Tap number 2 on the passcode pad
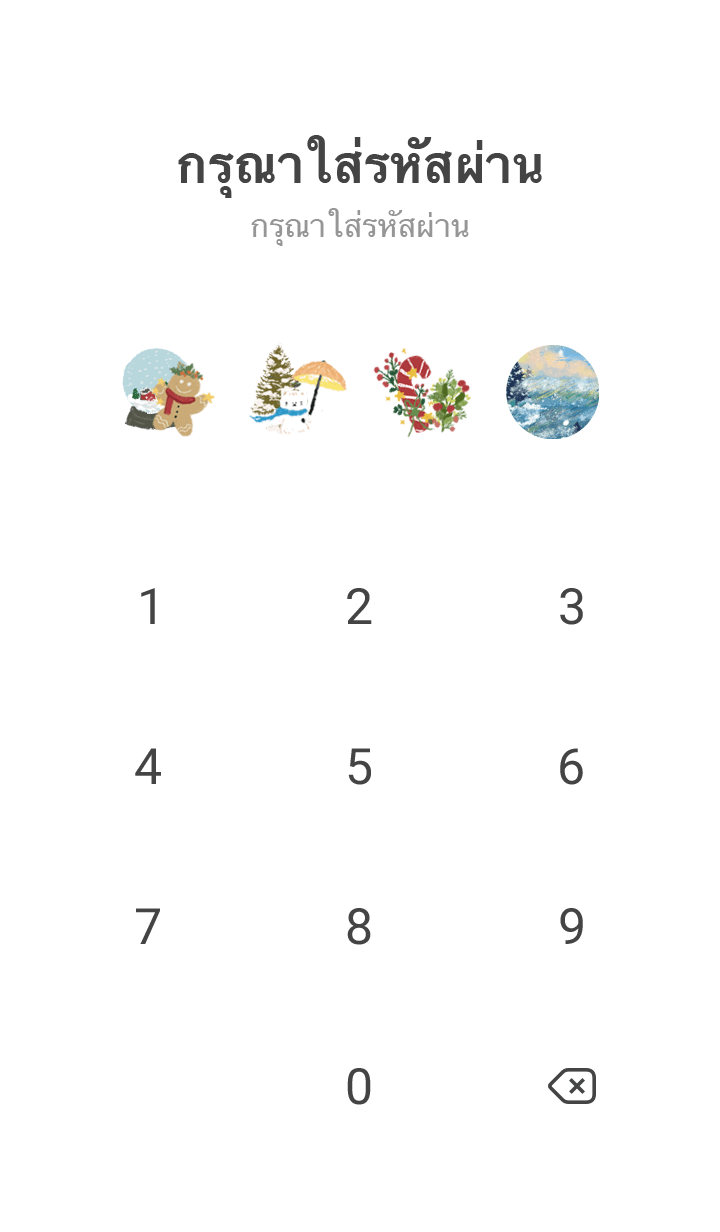 [359, 607]
